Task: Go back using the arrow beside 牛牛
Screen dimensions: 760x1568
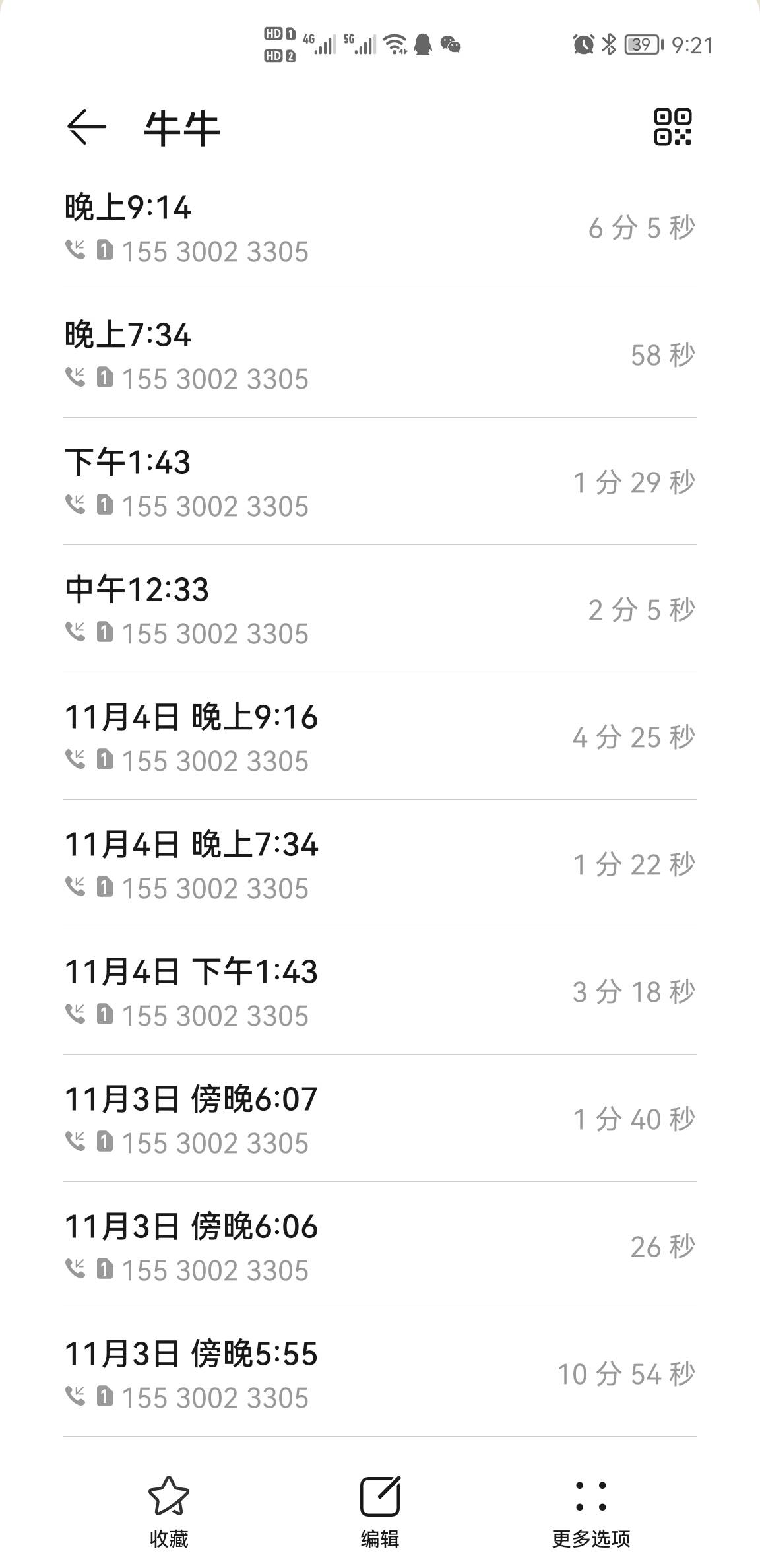Action: 86,127
